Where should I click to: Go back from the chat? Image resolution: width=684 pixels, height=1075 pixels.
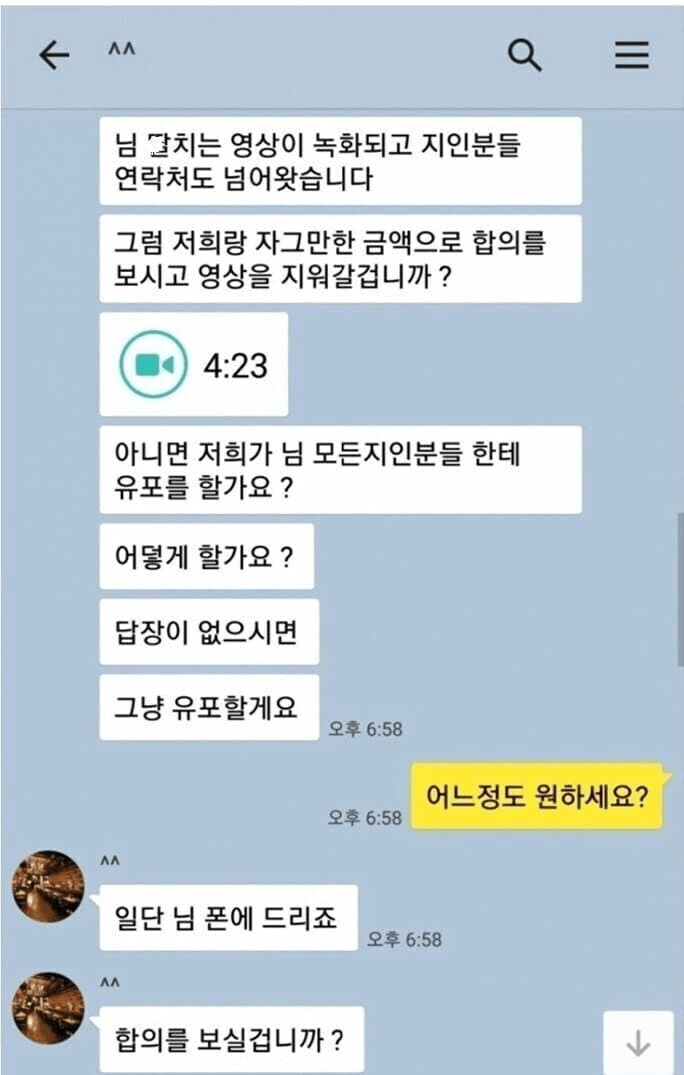pos(54,56)
